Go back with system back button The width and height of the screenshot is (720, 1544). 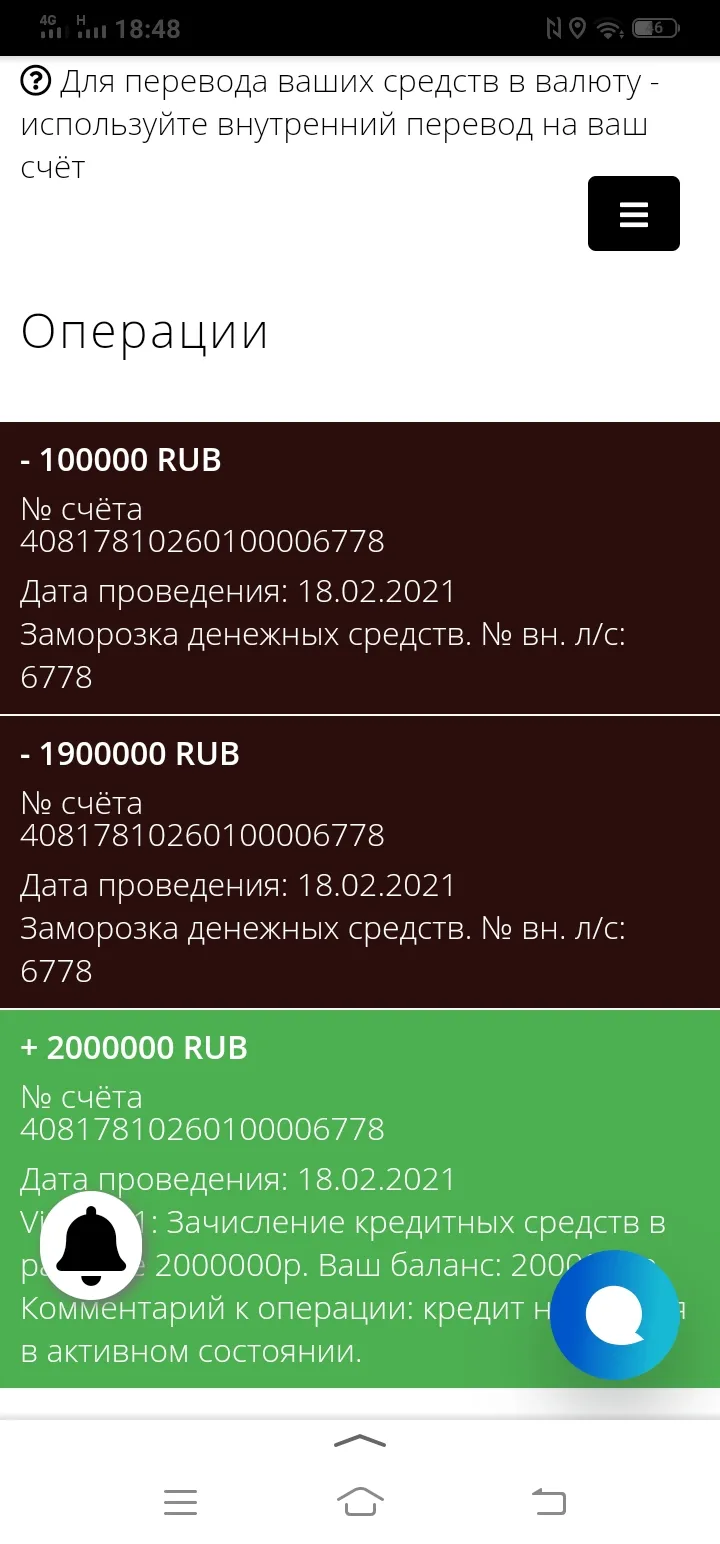548,1501
